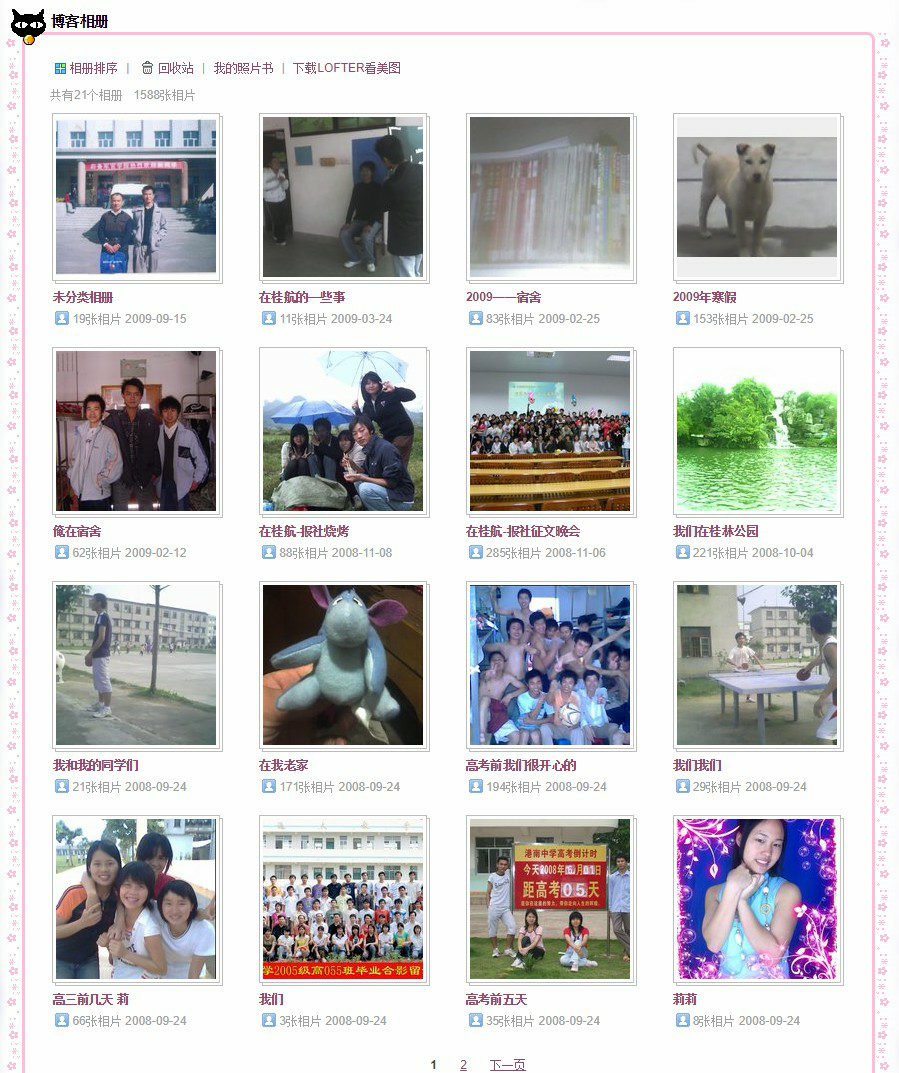Viewport: 899px width, 1073px height.
Task: Open the 回收站 recycle bin
Action: (x=175, y=68)
